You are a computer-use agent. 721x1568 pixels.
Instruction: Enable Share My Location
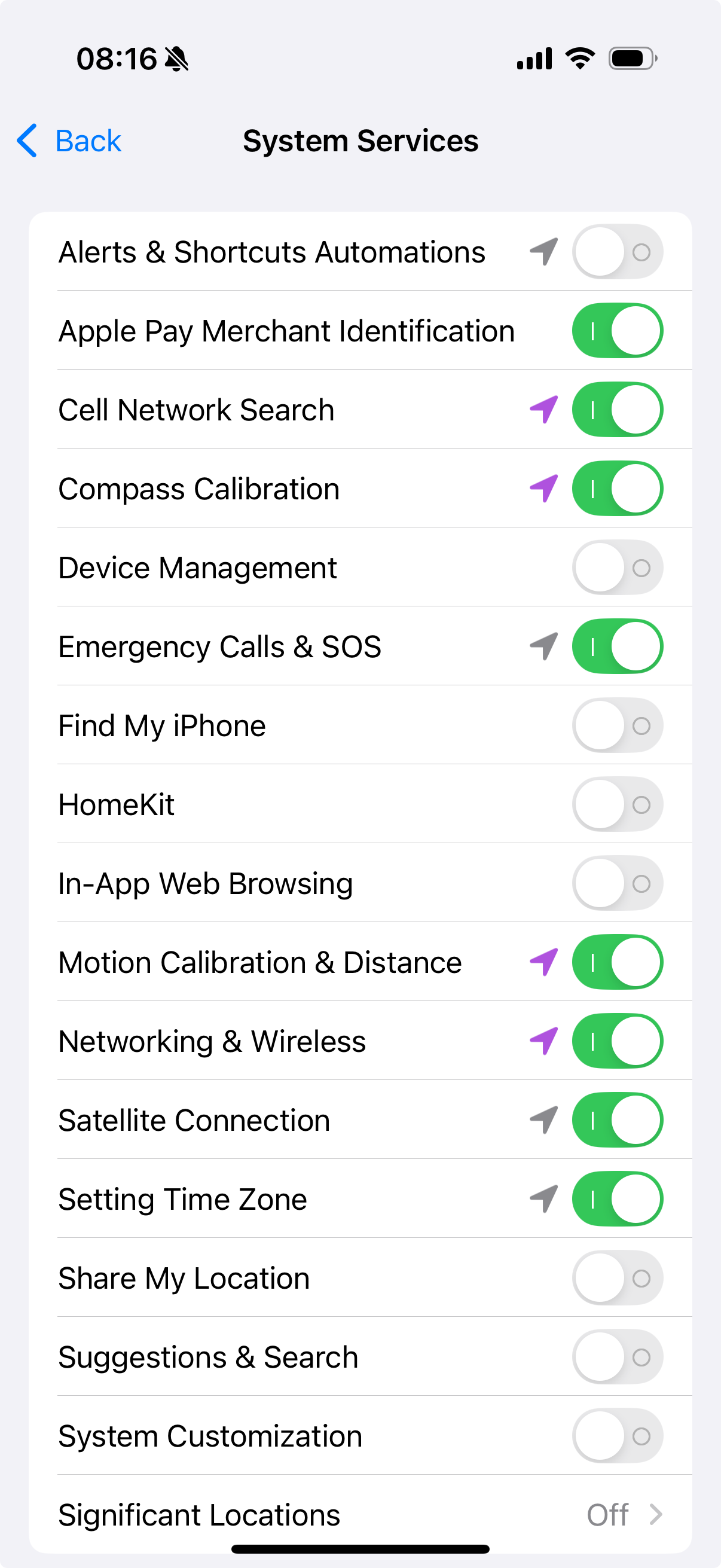coord(617,1277)
